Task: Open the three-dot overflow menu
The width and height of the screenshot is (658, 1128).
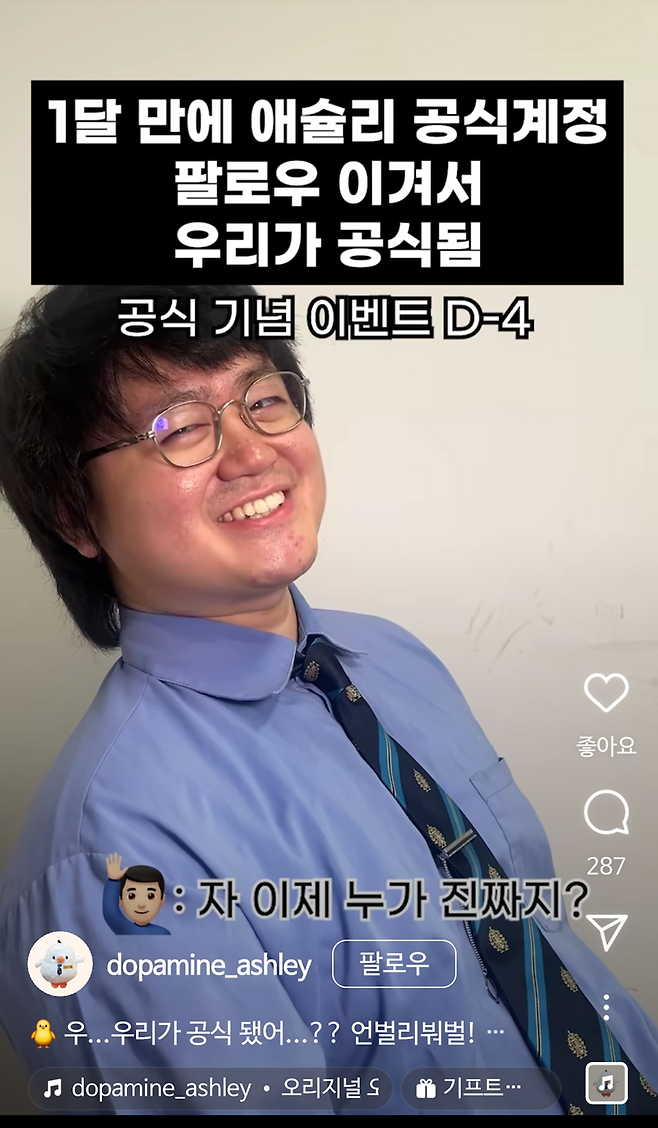Action: point(606,1007)
